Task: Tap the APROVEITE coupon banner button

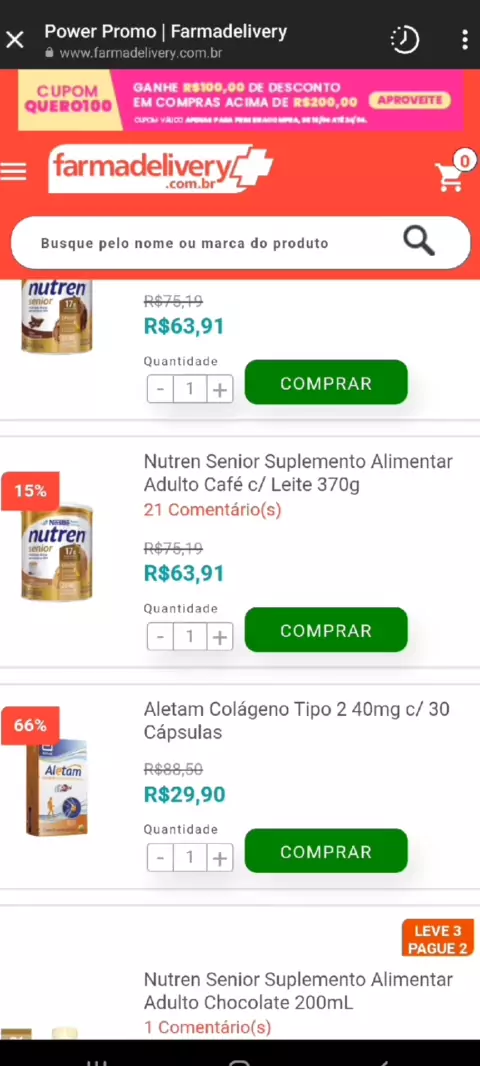Action: click(x=410, y=101)
